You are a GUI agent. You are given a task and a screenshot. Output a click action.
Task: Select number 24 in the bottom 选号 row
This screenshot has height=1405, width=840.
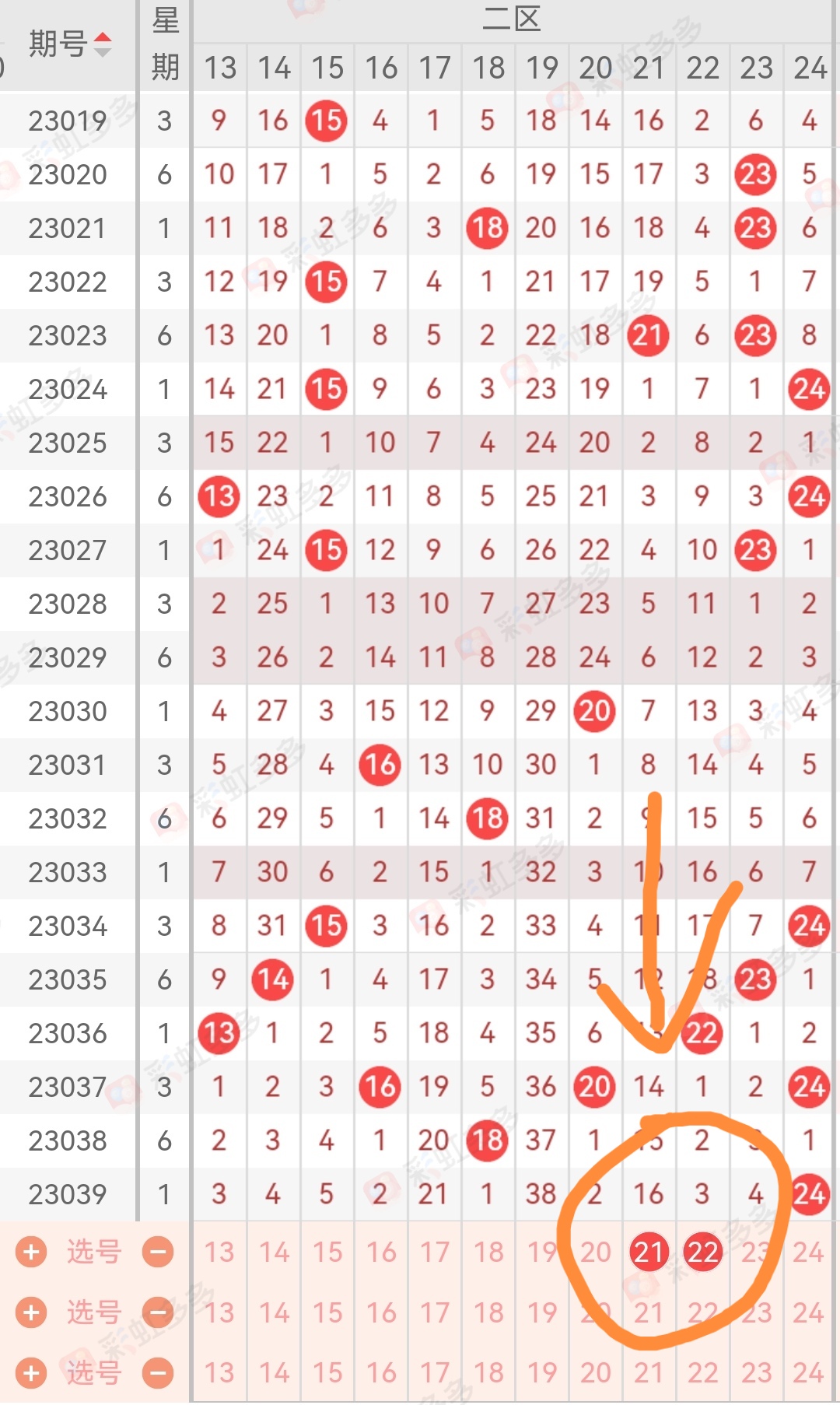pyautogui.click(x=809, y=1373)
